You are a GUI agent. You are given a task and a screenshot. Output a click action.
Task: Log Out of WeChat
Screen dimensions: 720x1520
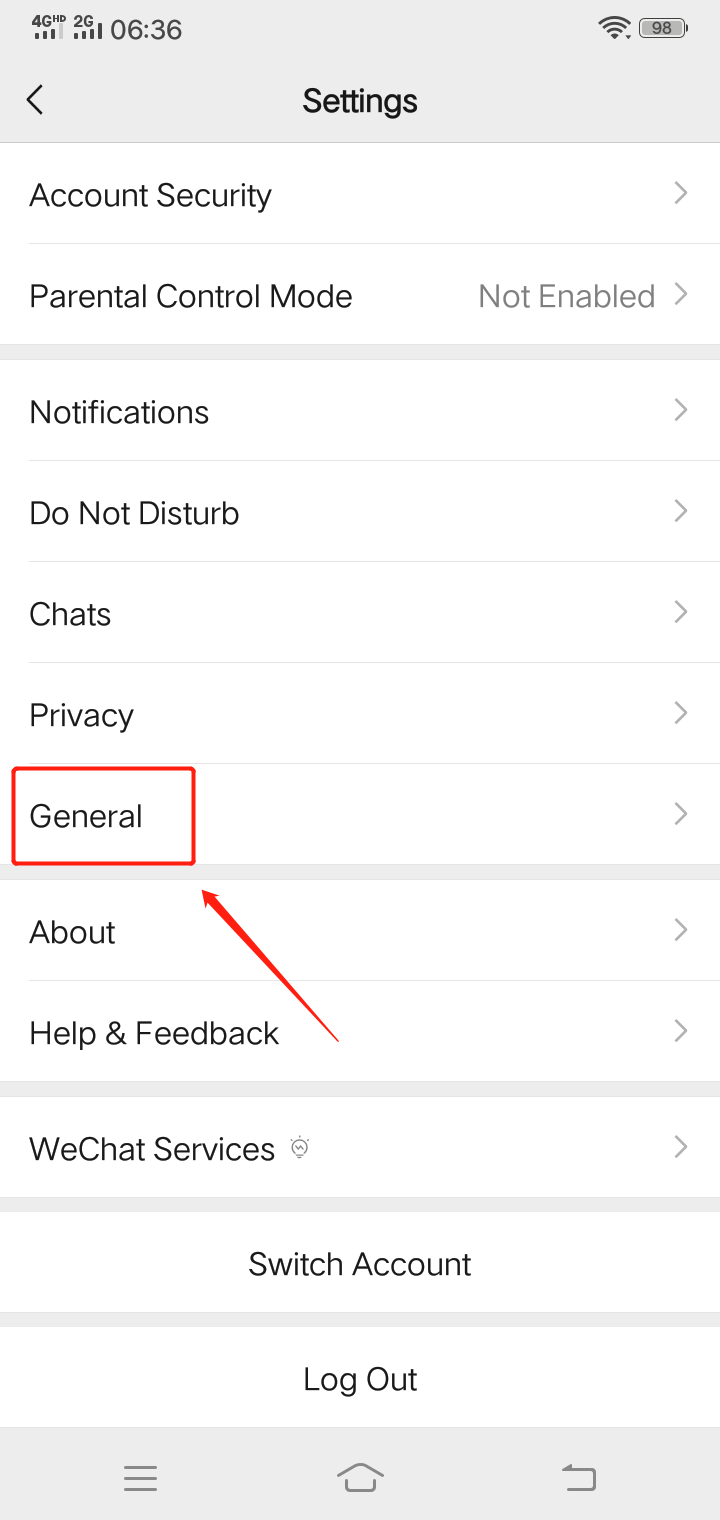click(x=360, y=1379)
